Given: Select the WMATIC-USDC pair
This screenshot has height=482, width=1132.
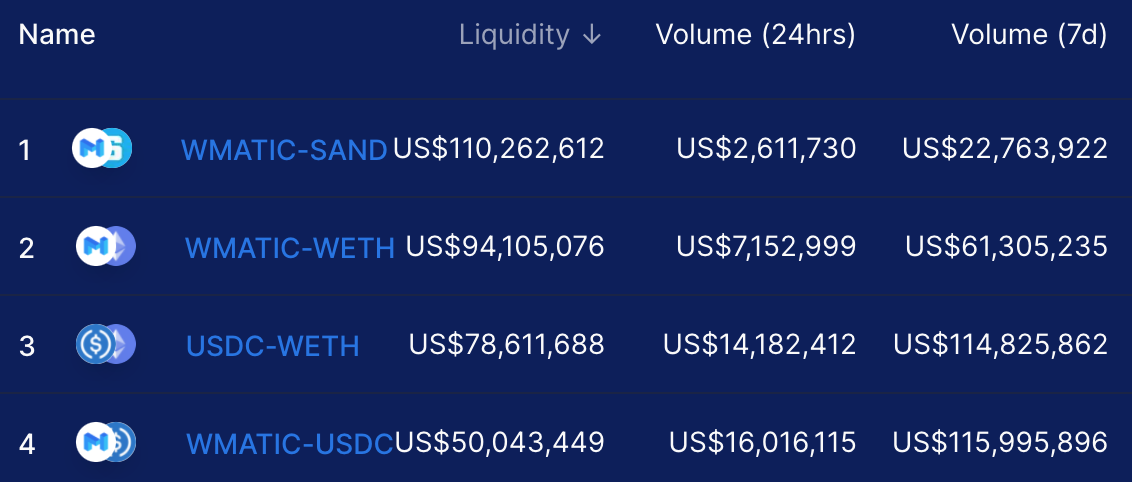Looking at the screenshot, I should [289, 443].
